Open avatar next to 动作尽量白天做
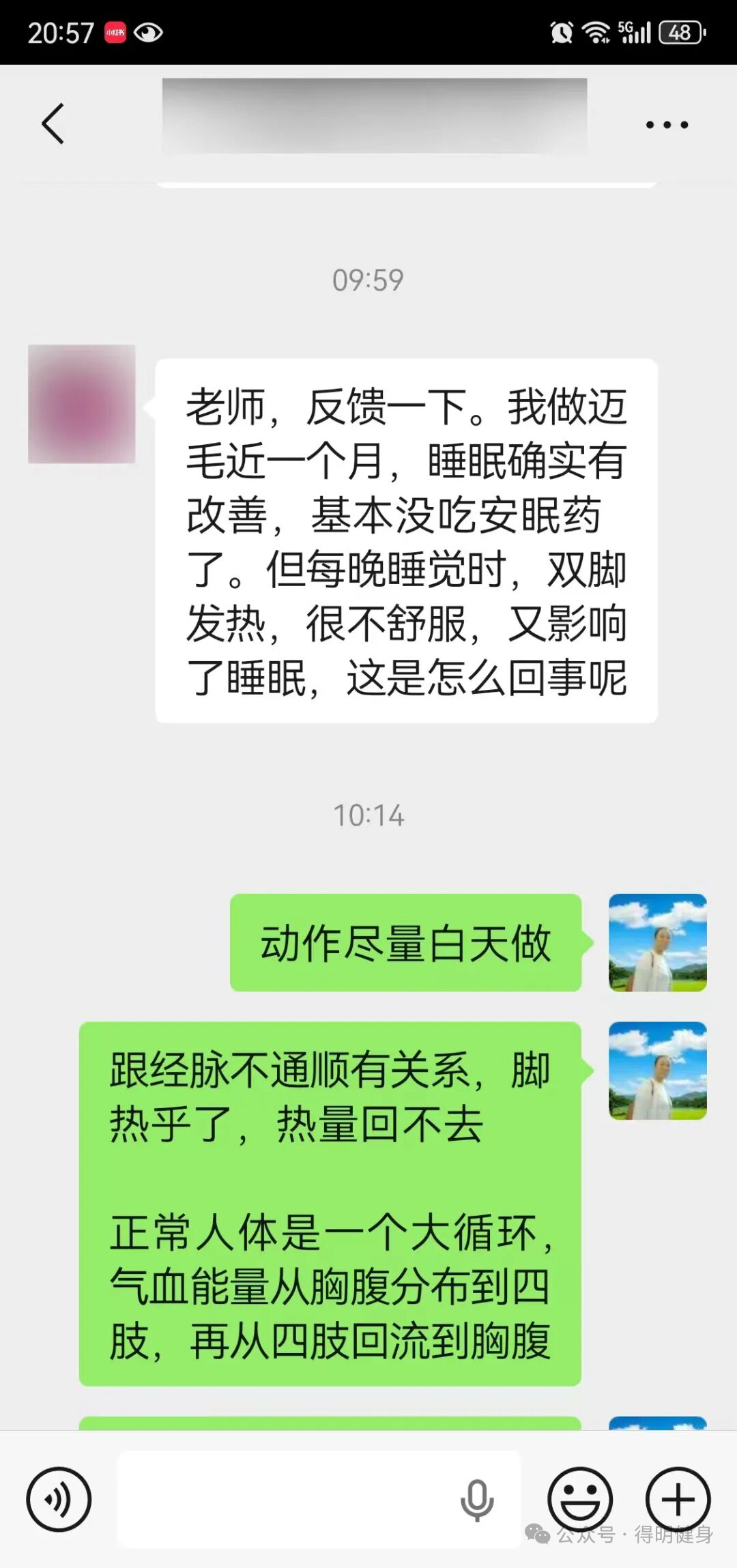737x1568 pixels. [x=657, y=942]
